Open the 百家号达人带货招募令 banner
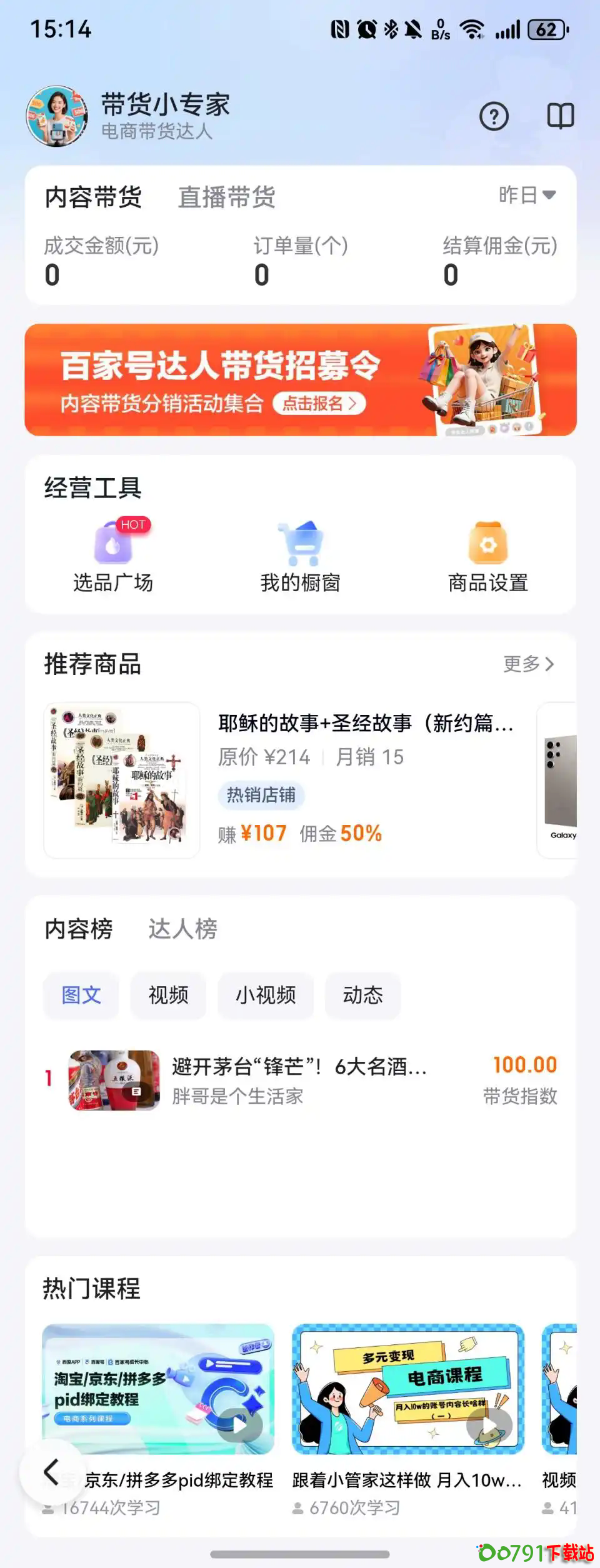The width and height of the screenshot is (600, 1568). [300, 379]
